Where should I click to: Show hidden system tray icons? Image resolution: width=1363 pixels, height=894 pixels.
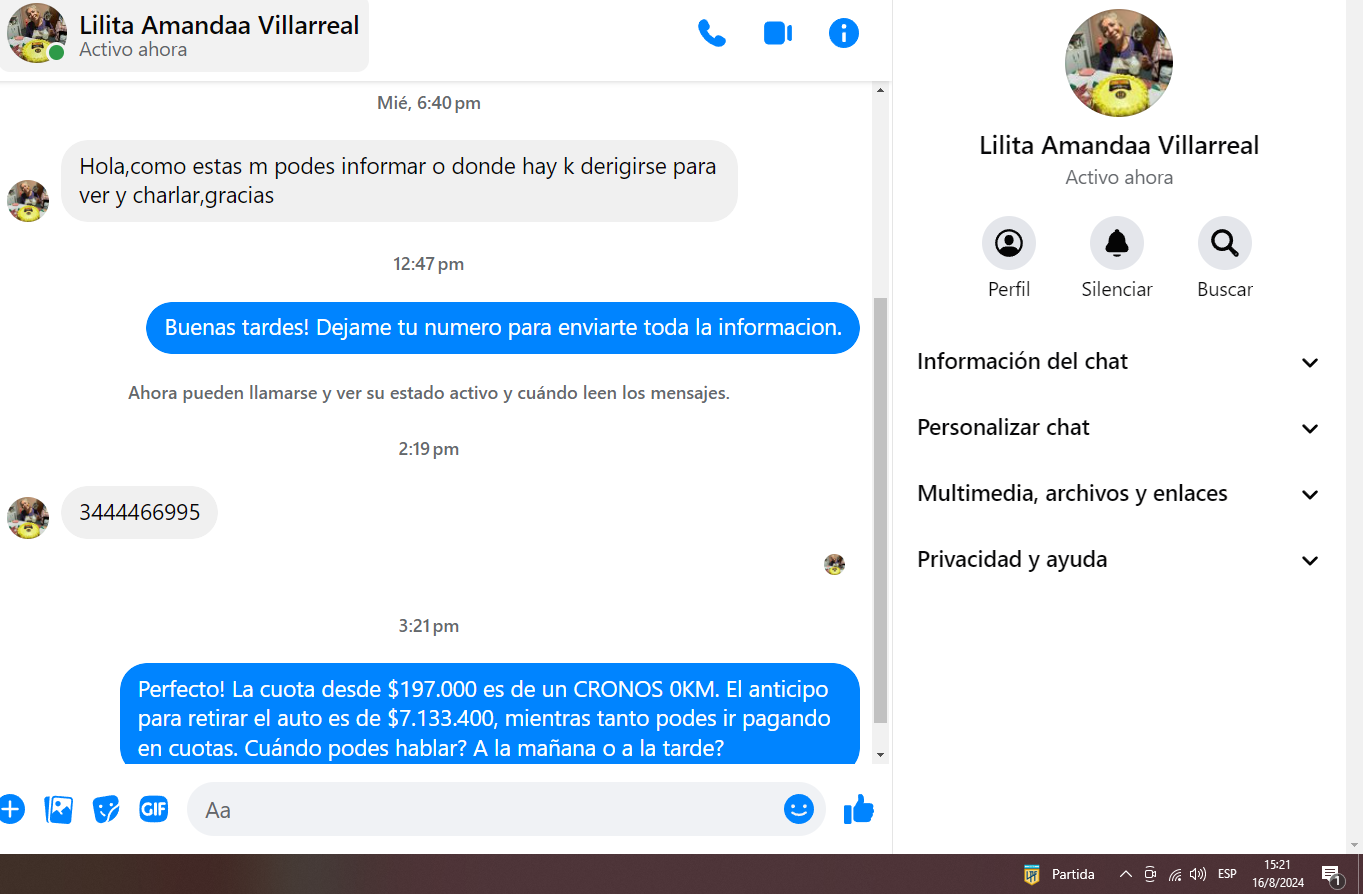tap(1125, 874)
